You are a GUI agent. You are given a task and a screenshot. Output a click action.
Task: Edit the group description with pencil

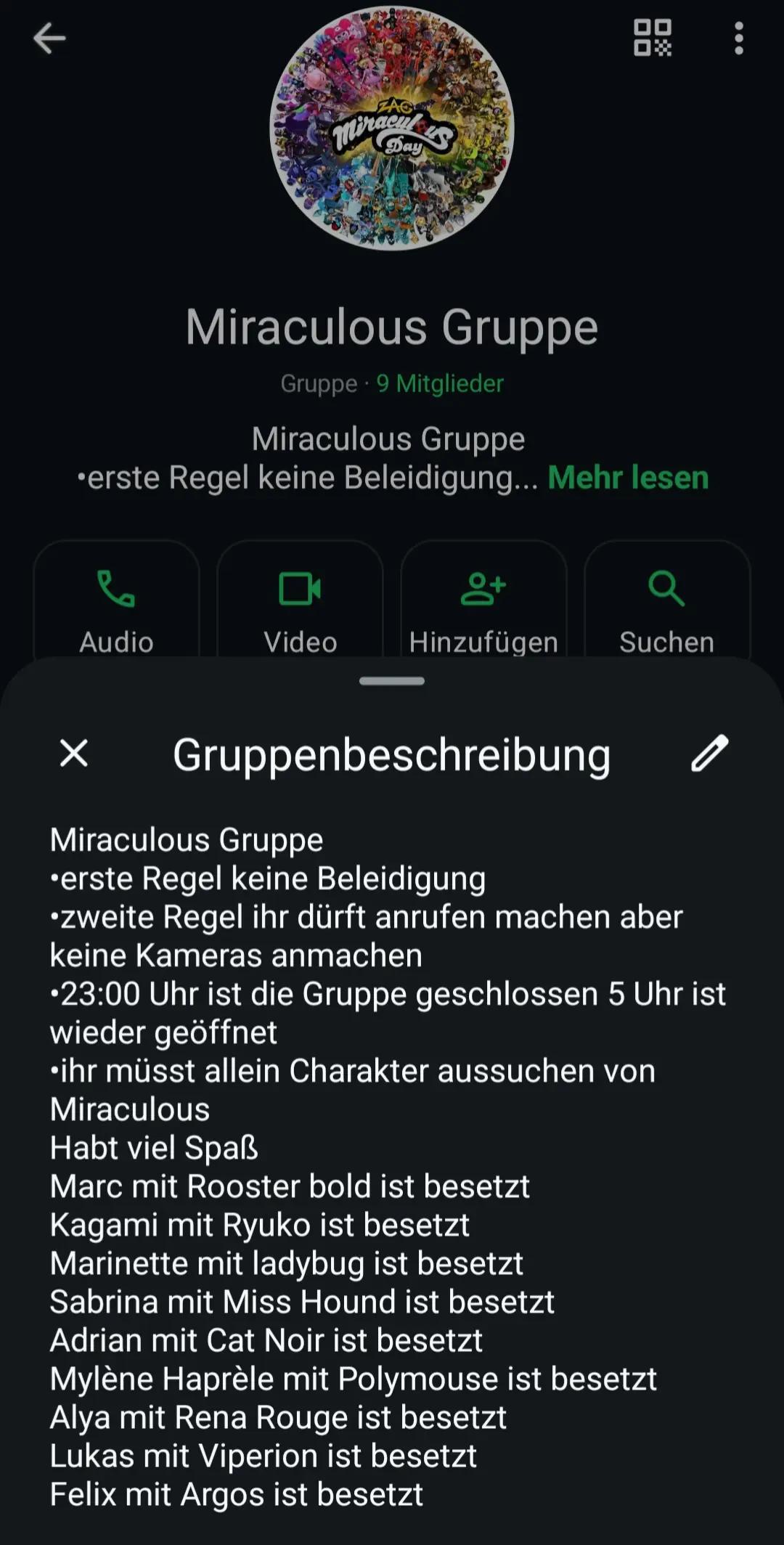(709, 753)
